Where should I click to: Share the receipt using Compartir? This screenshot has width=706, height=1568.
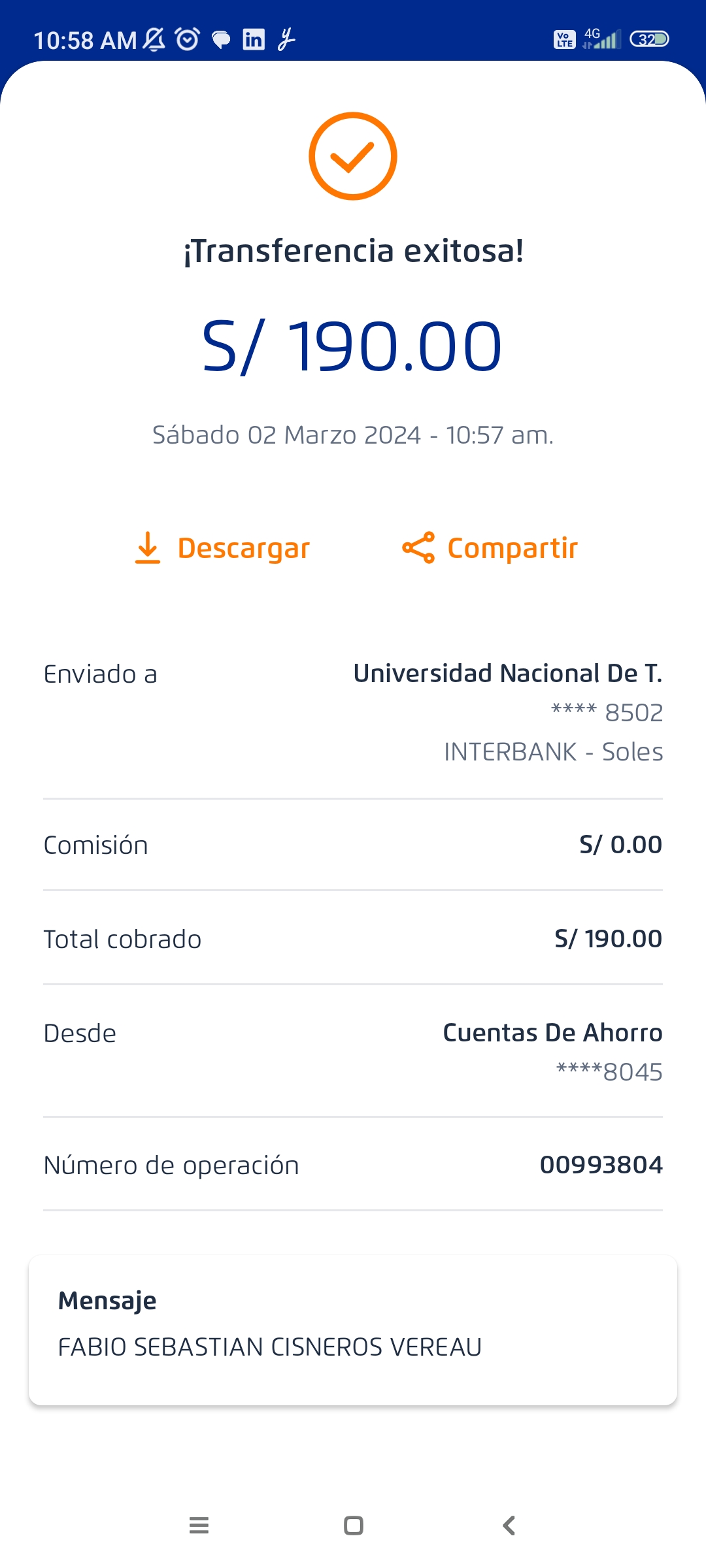pos(490,548)
